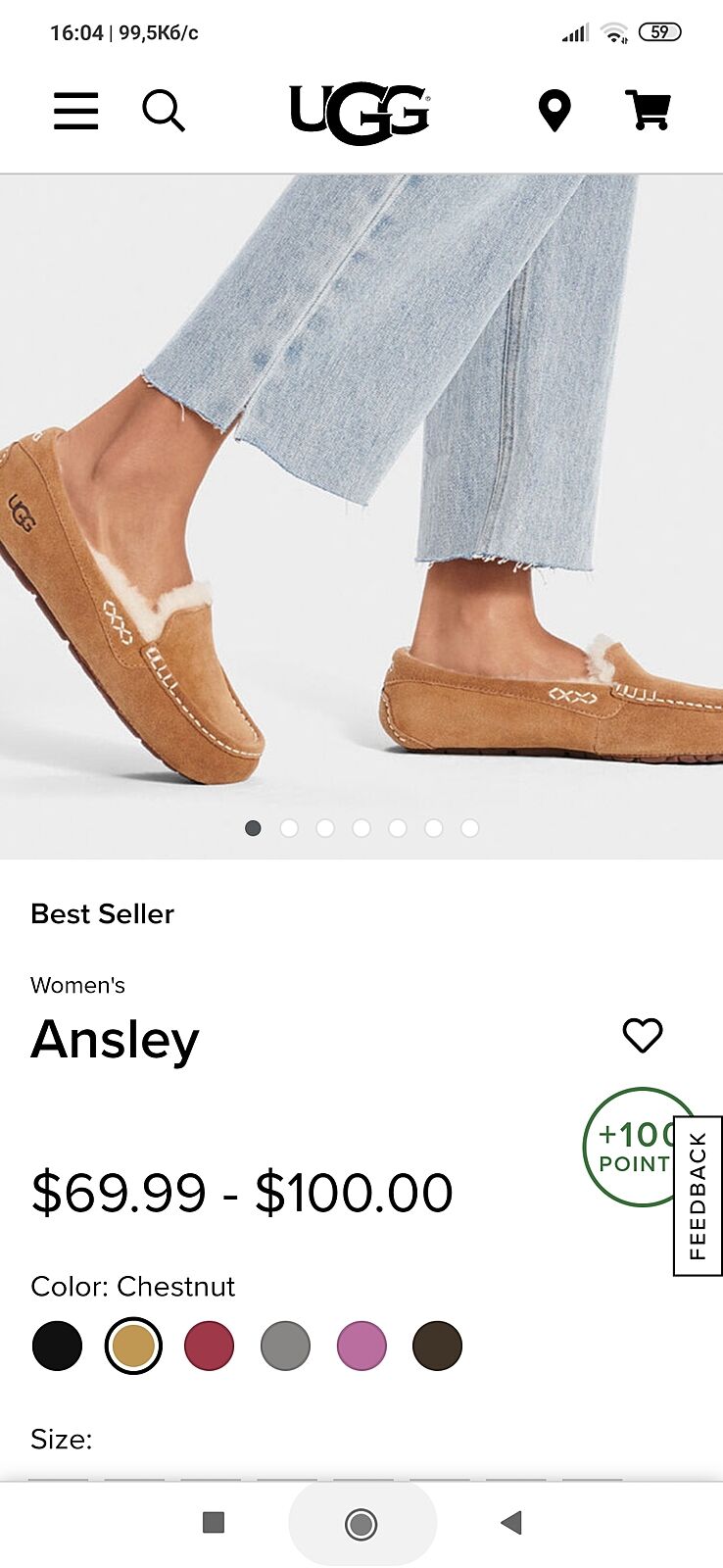Jump to the second product image dot
The height and width of the screenshot is (1568, 723).
(x=289, y=828)
